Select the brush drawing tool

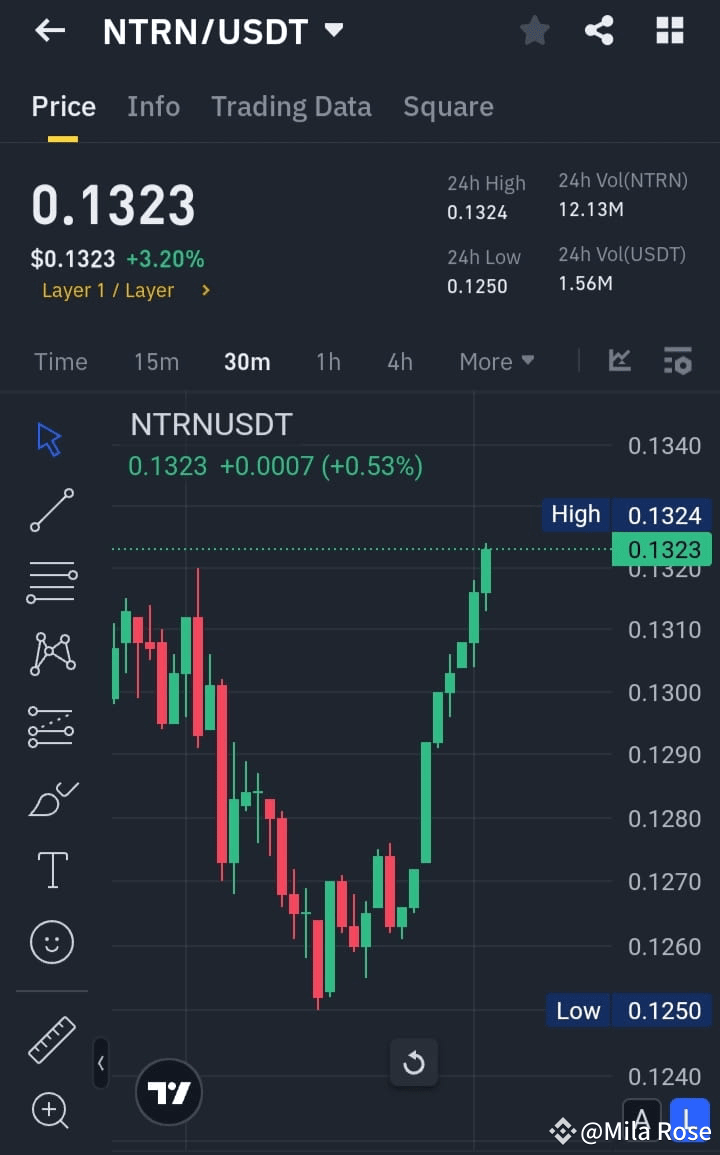(x=50, y=798)
